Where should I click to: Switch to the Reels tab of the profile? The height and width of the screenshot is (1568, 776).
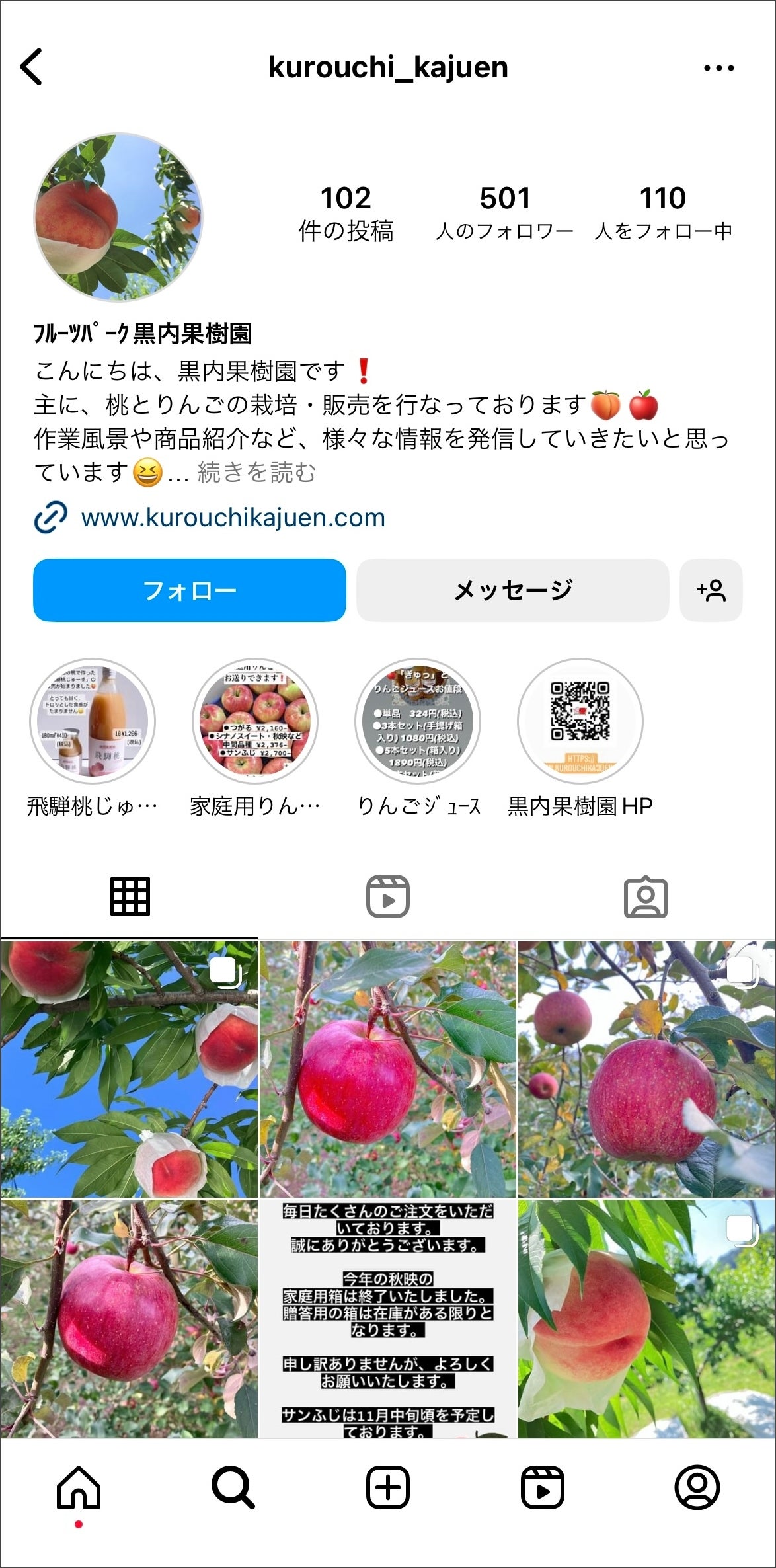(x=388, y=897)
